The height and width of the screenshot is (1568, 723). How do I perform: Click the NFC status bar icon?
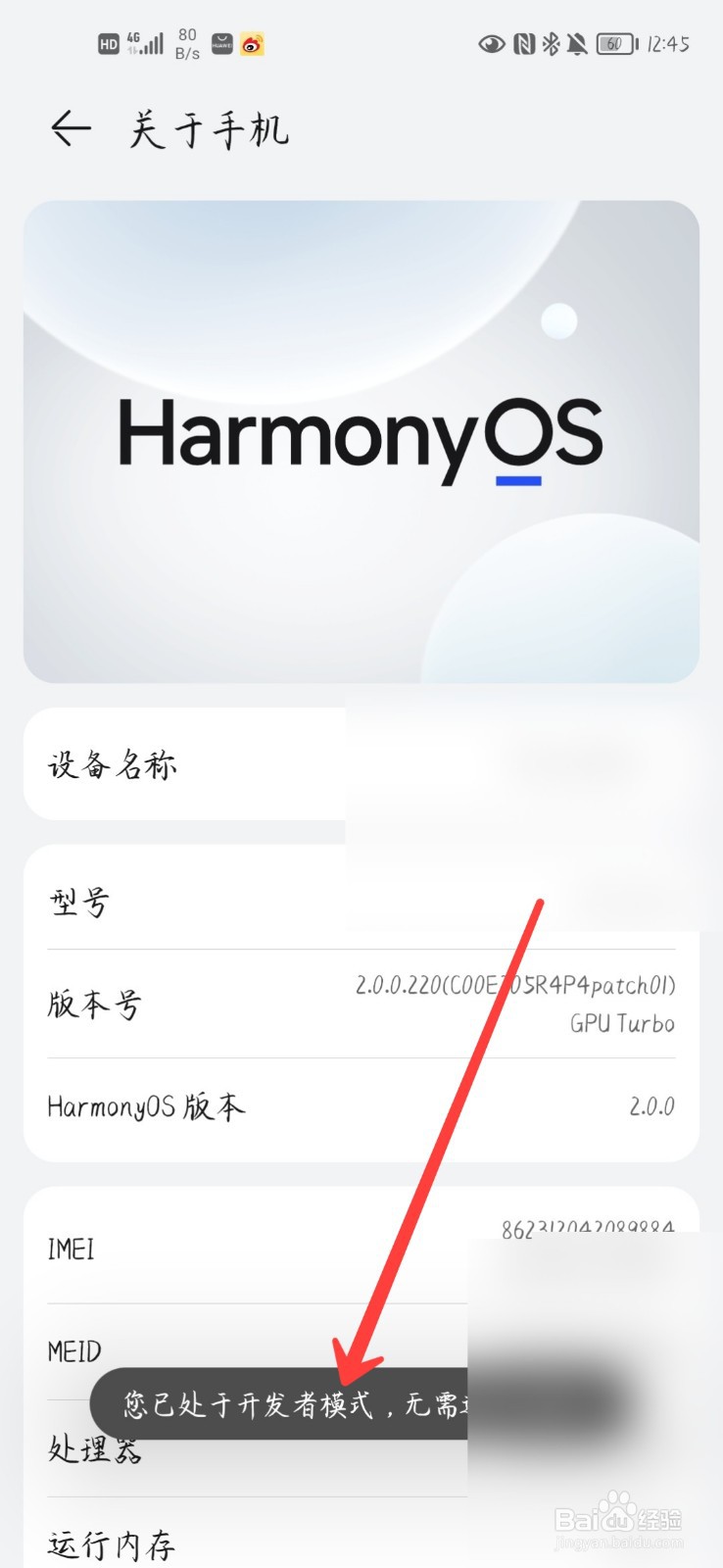523,44
